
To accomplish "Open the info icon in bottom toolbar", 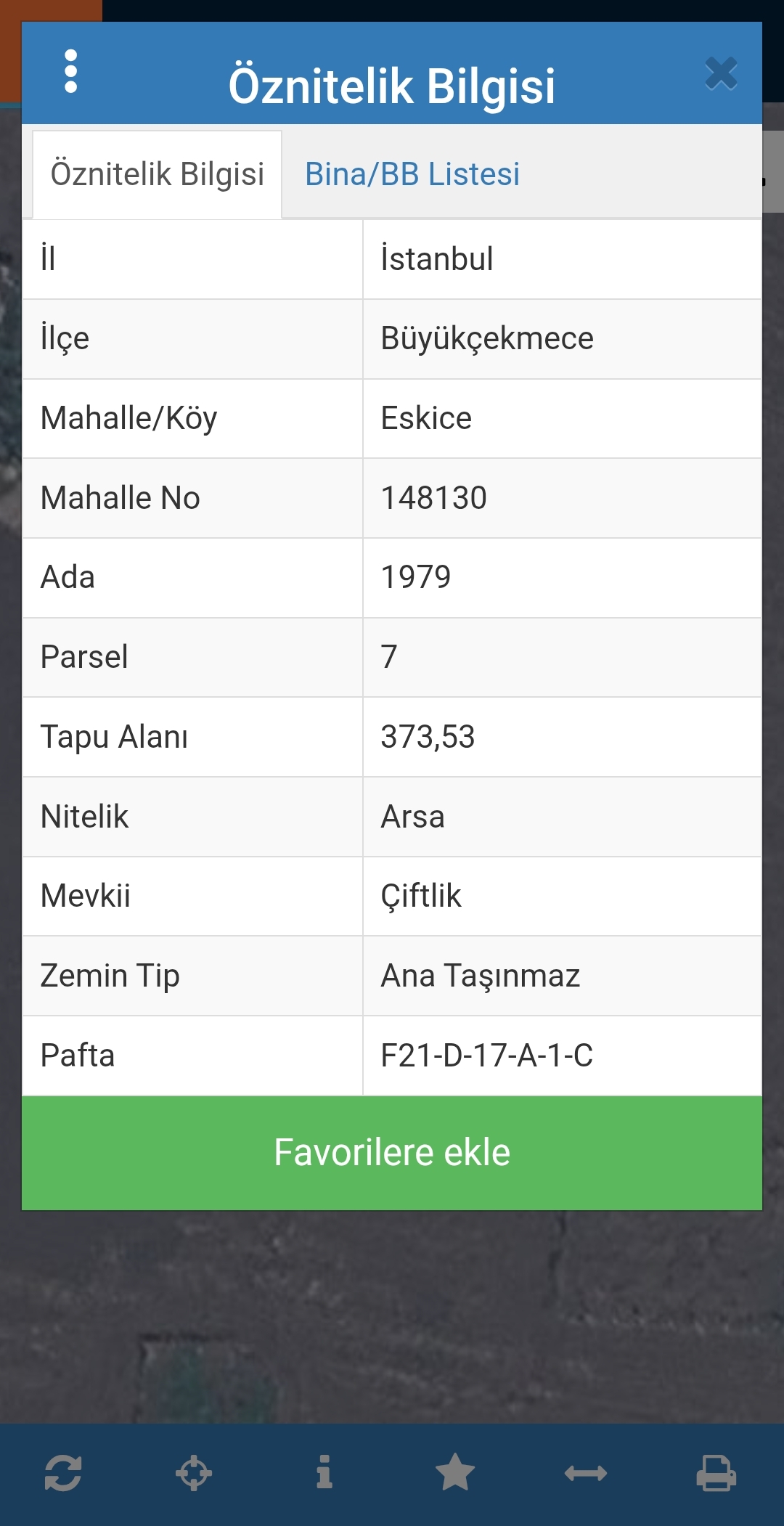I will [x=324, y=1472].
